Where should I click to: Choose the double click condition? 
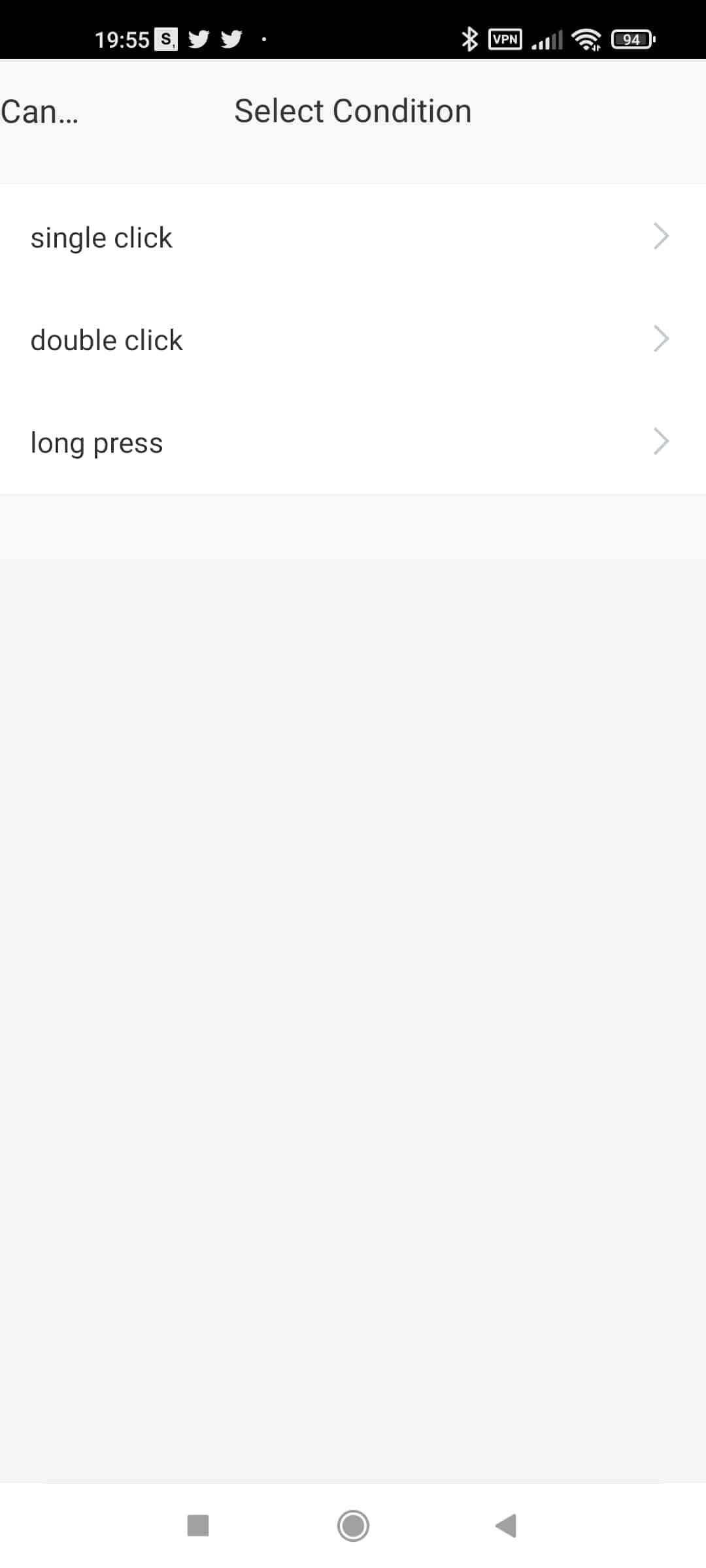click(x=353, y=339)
